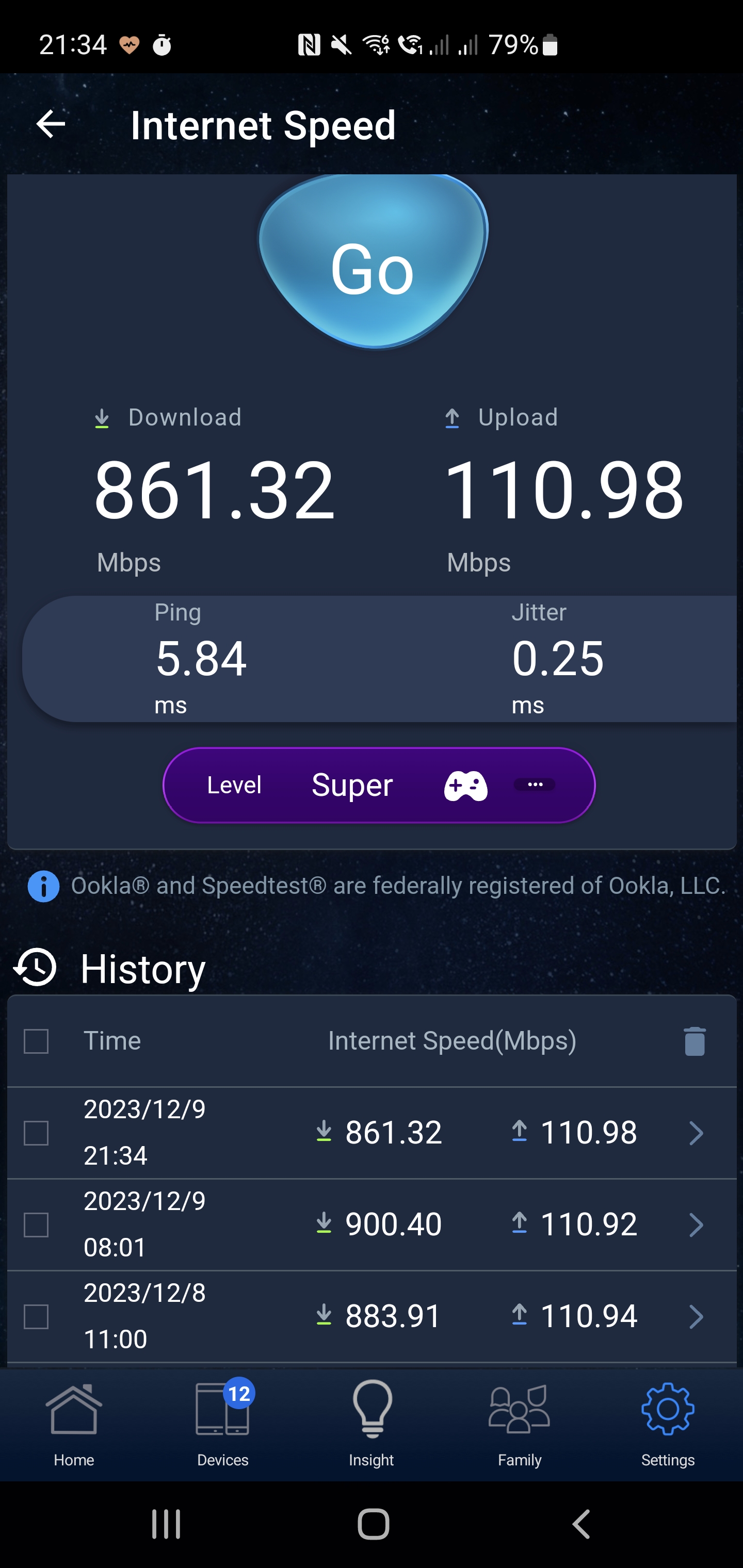This screenshot has height=1568, width=743.
Task: Open the Devices section with badge 12
Action: (x=222, y=1418)
